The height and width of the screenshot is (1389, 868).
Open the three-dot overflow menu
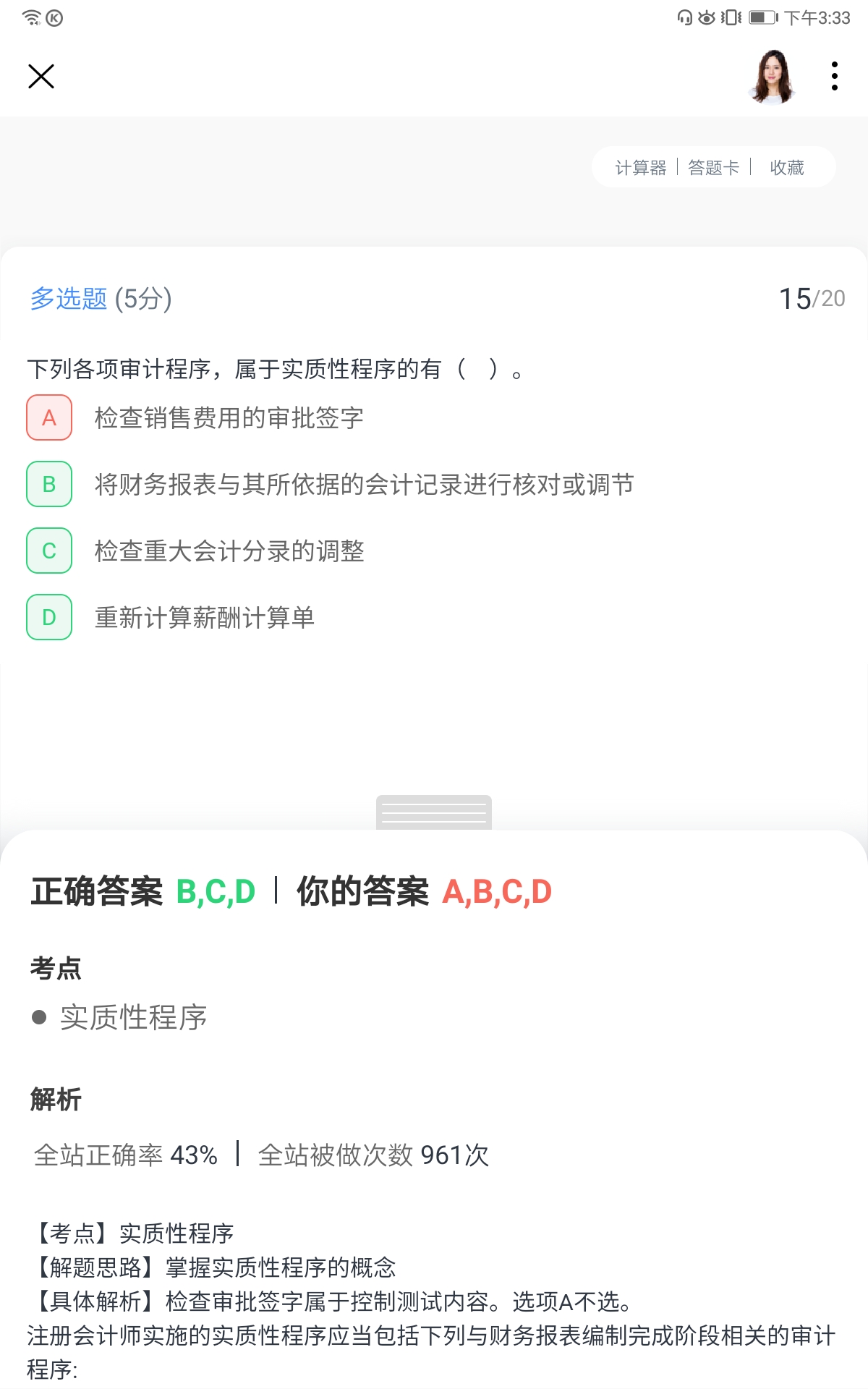(835, 76)
